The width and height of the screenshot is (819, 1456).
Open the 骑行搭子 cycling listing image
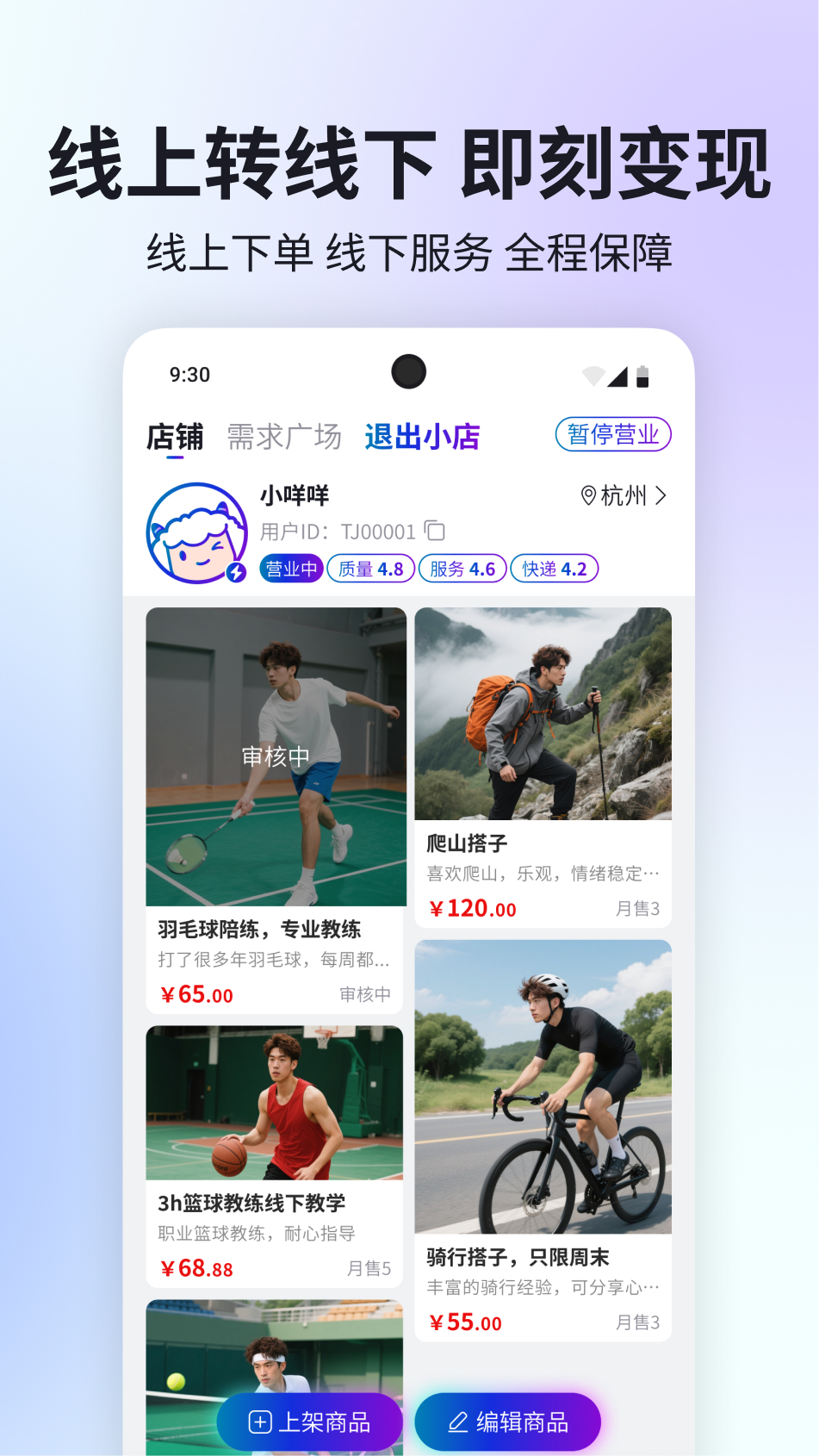(x=543, y=1086)
